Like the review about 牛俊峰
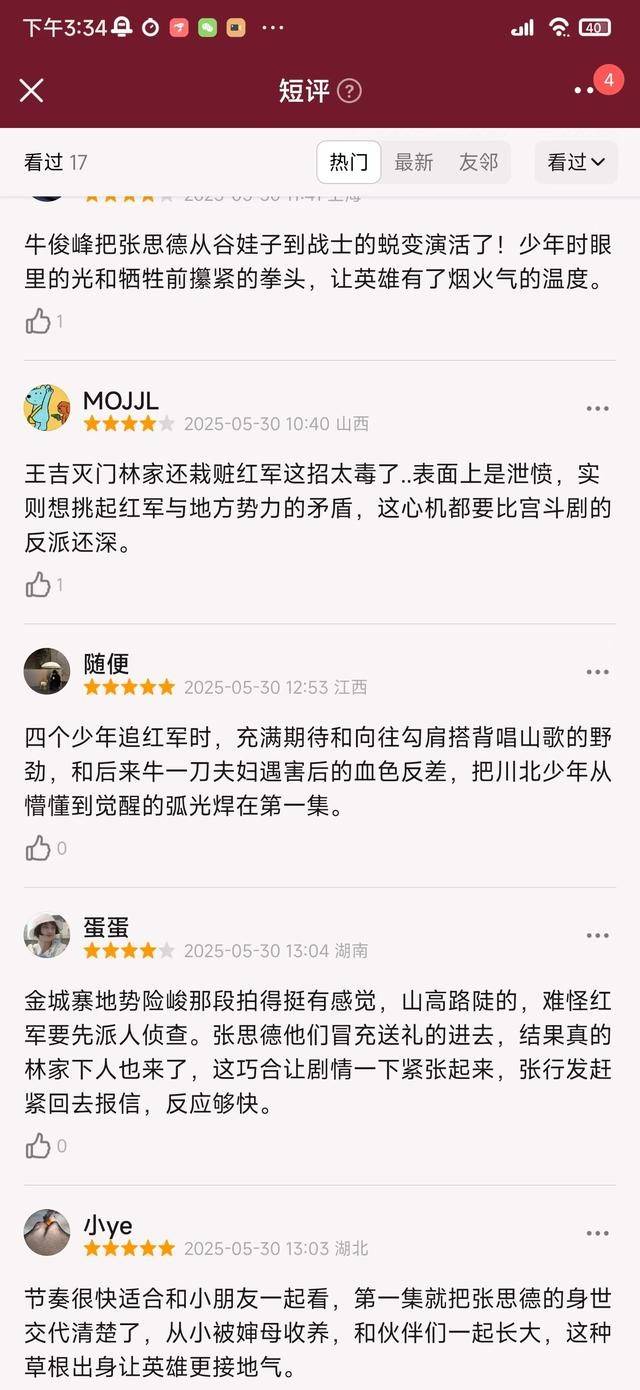The image size is (640, 1390). coord(38,321)
